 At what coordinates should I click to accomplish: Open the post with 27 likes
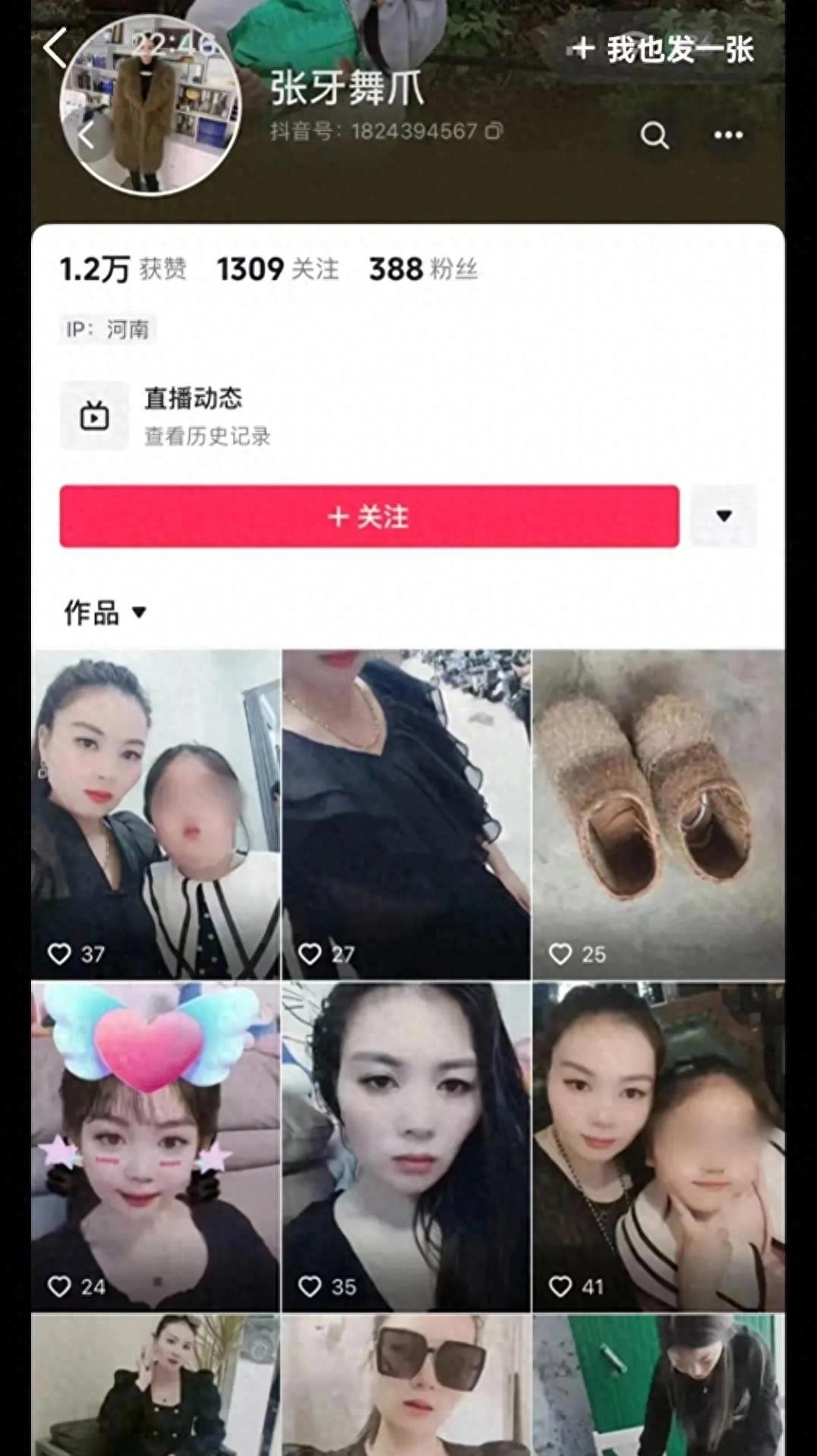point(406,814)
